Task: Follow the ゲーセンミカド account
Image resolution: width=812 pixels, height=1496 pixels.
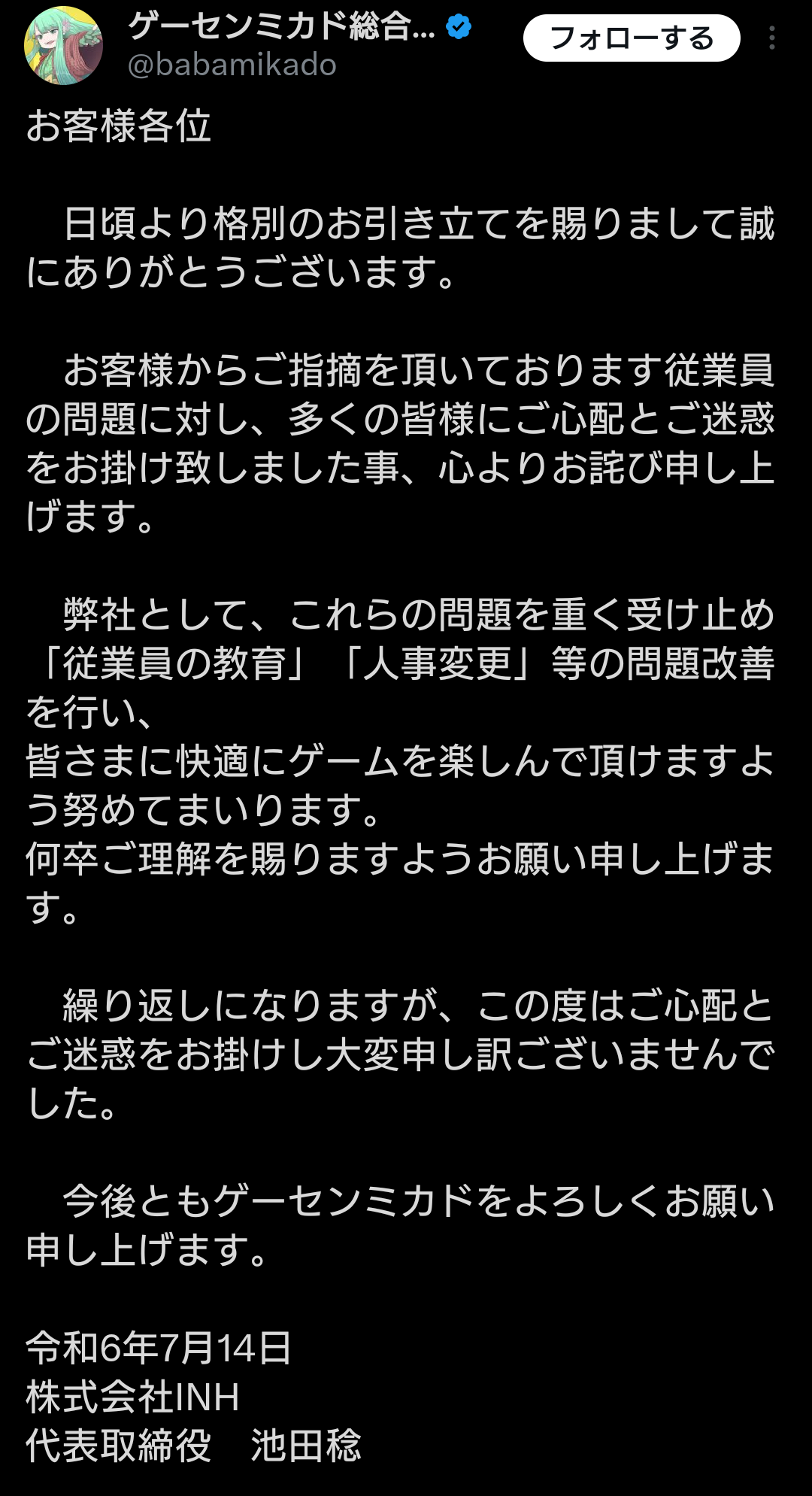Action: tap(632, 38)
